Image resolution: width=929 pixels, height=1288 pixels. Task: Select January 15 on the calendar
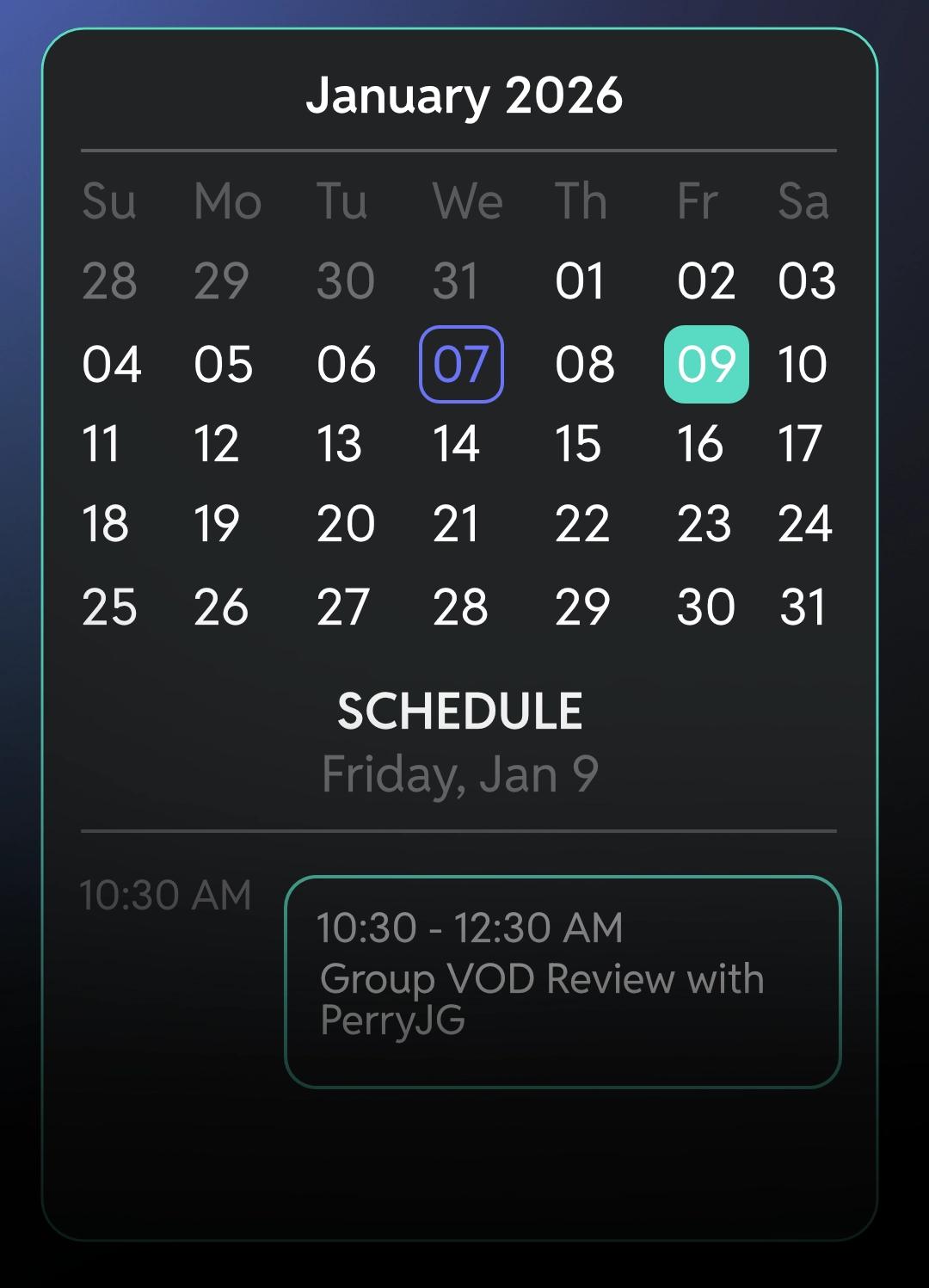(582, 446)
